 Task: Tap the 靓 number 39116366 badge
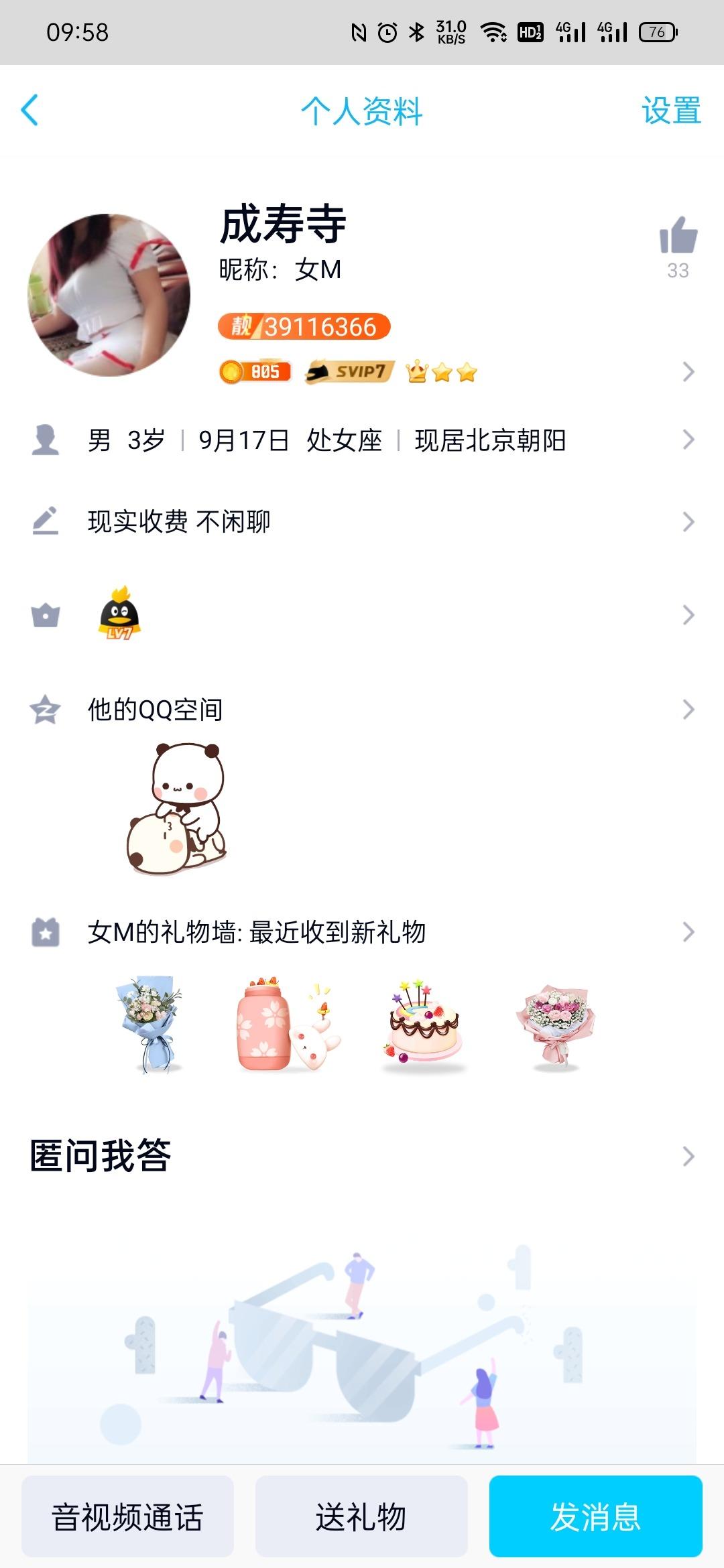pyautogui.click(x=304, y=327)
